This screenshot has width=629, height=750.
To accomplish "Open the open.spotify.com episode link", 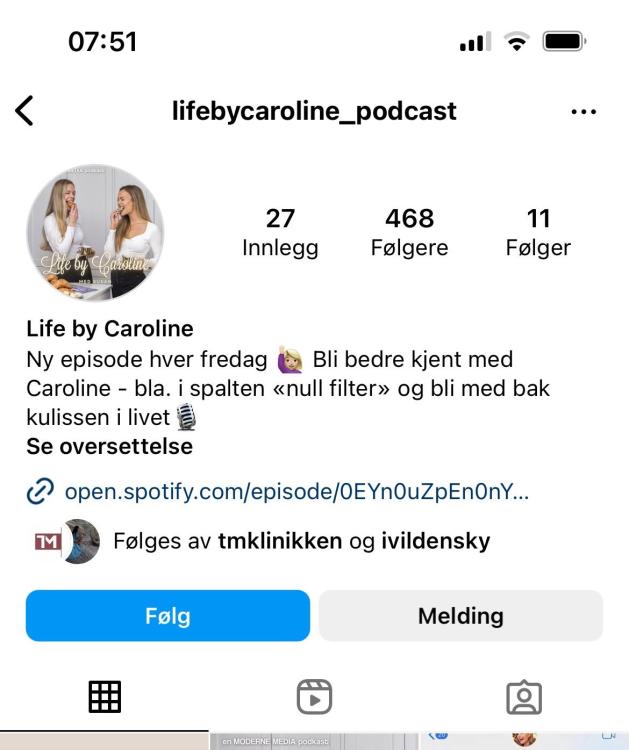I will (296, 492).
